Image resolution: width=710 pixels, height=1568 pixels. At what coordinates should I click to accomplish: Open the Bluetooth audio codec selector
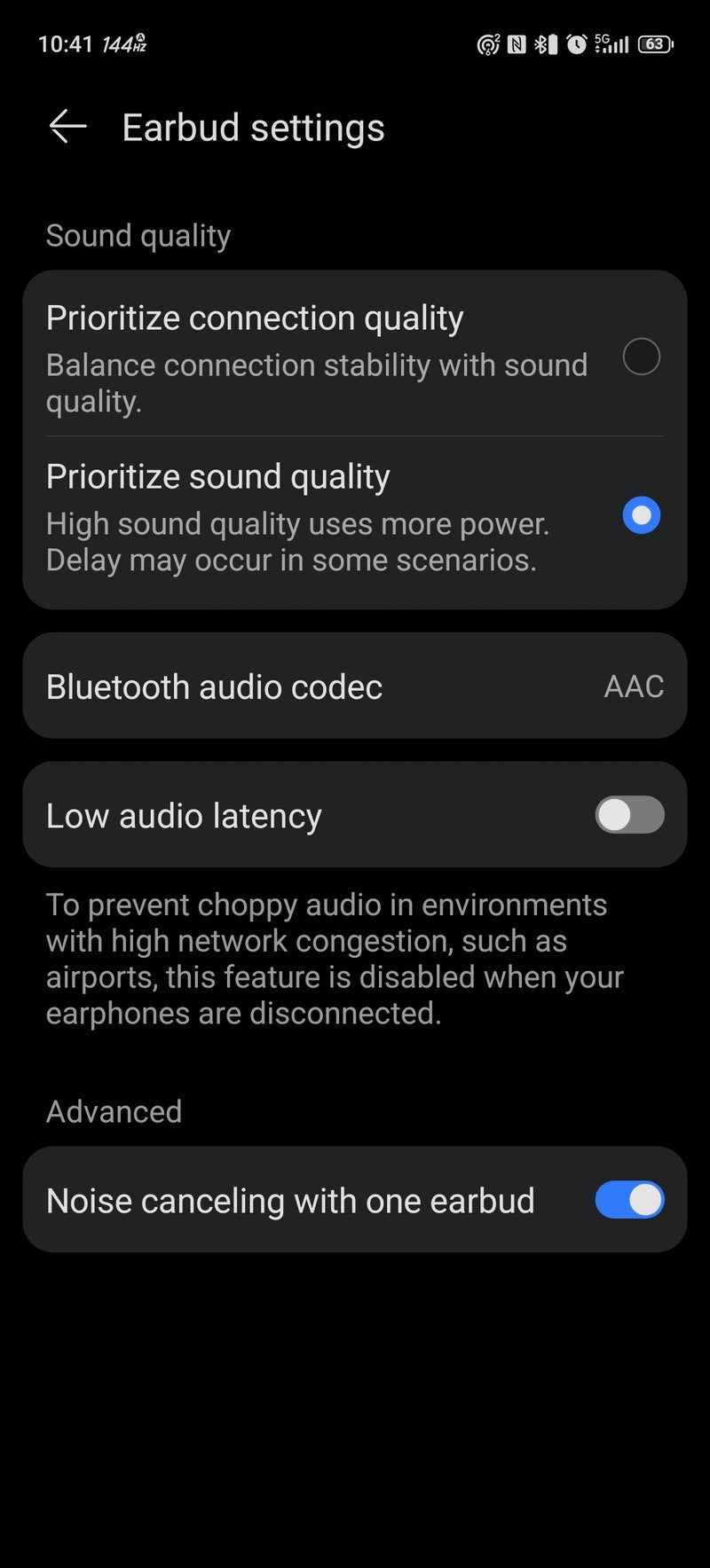pyautogui.click(x=355, y=686)
